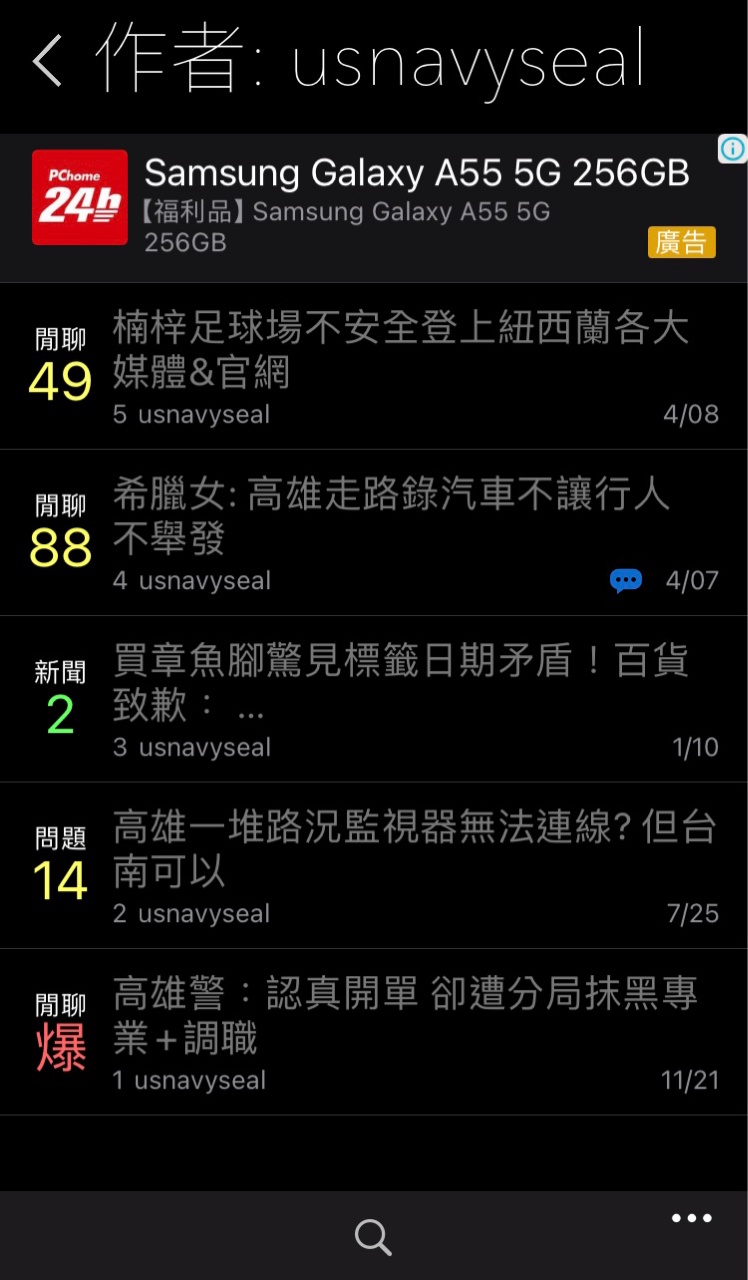Tap the ad info icon

pos(732,149)
